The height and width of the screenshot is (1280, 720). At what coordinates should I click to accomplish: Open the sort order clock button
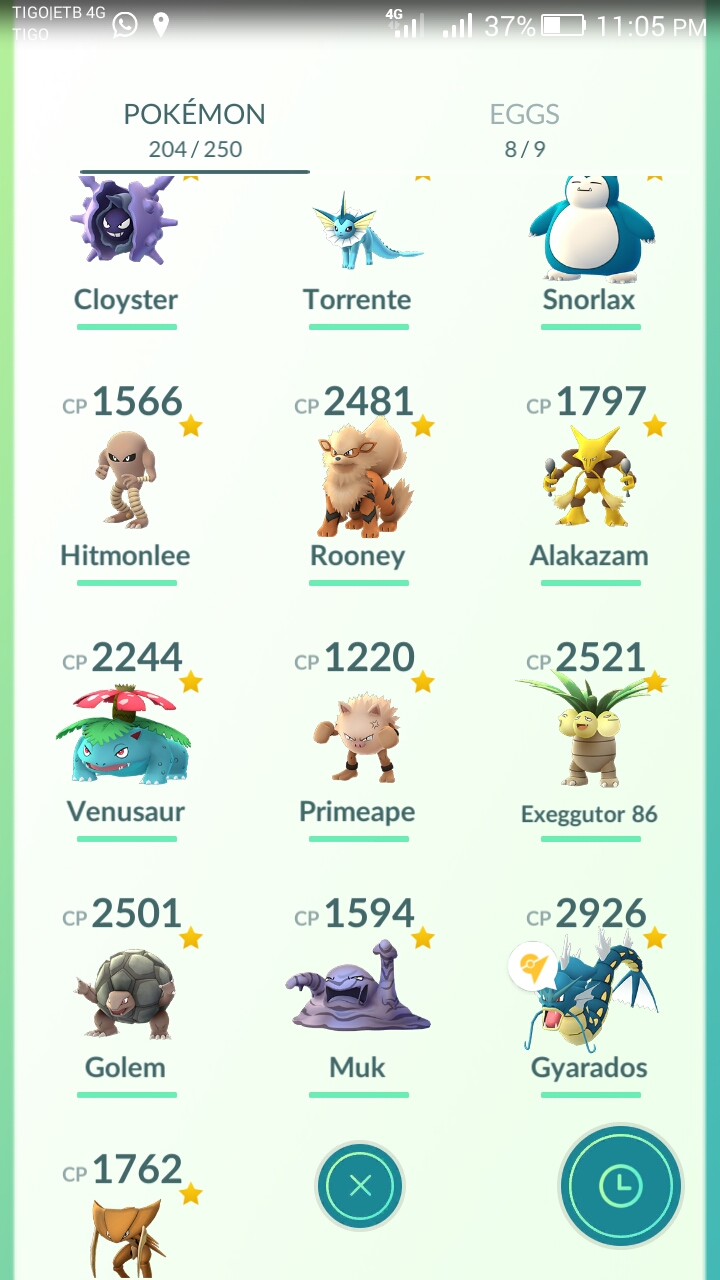(x=620, y=1186)
